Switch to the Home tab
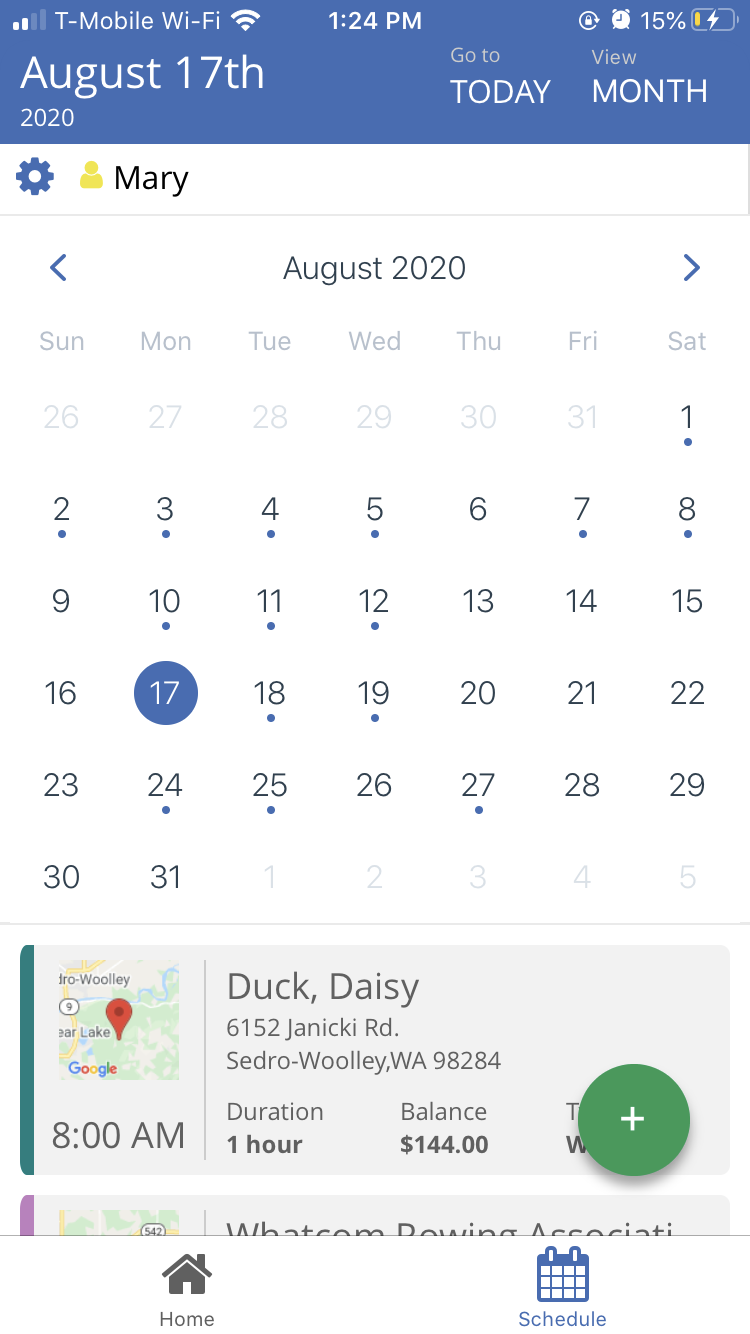The image size is (750, 1334). click(187, 1289)
